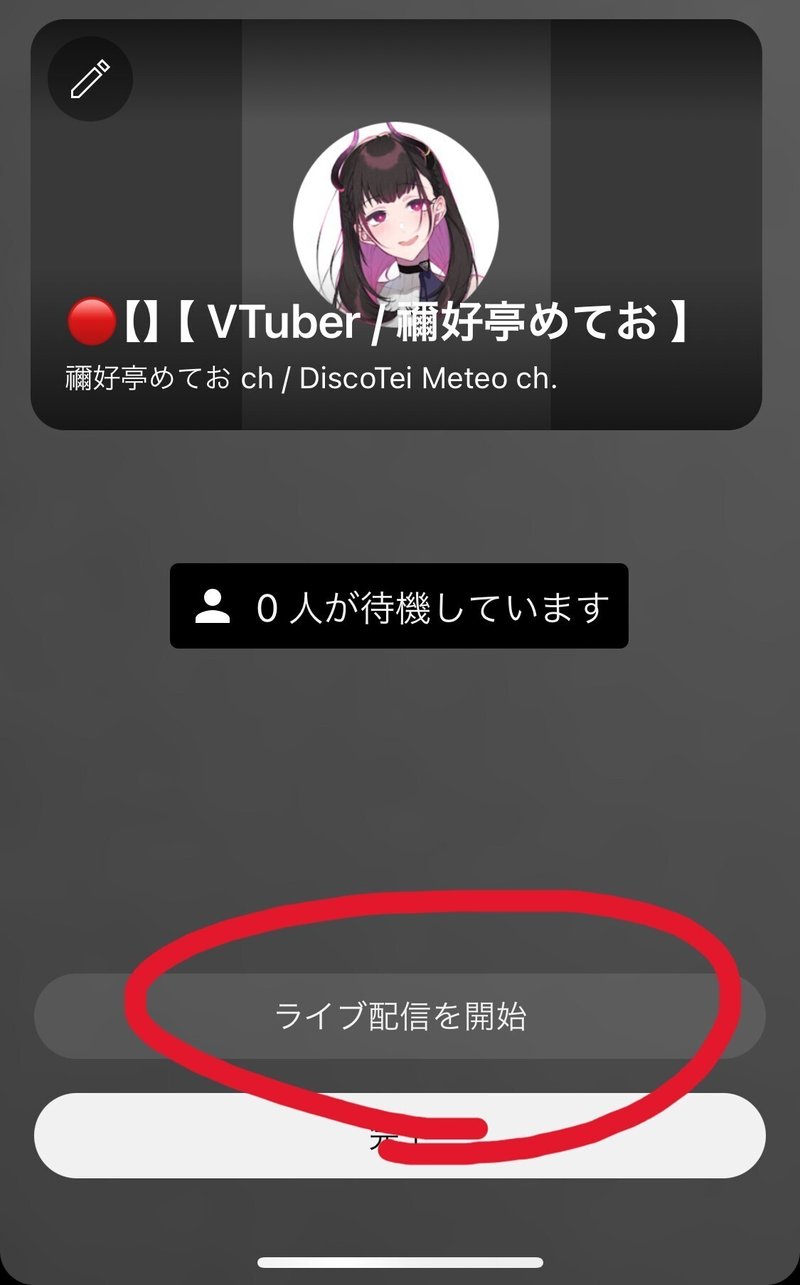Tap the pencil edit icon

point(90,79)
